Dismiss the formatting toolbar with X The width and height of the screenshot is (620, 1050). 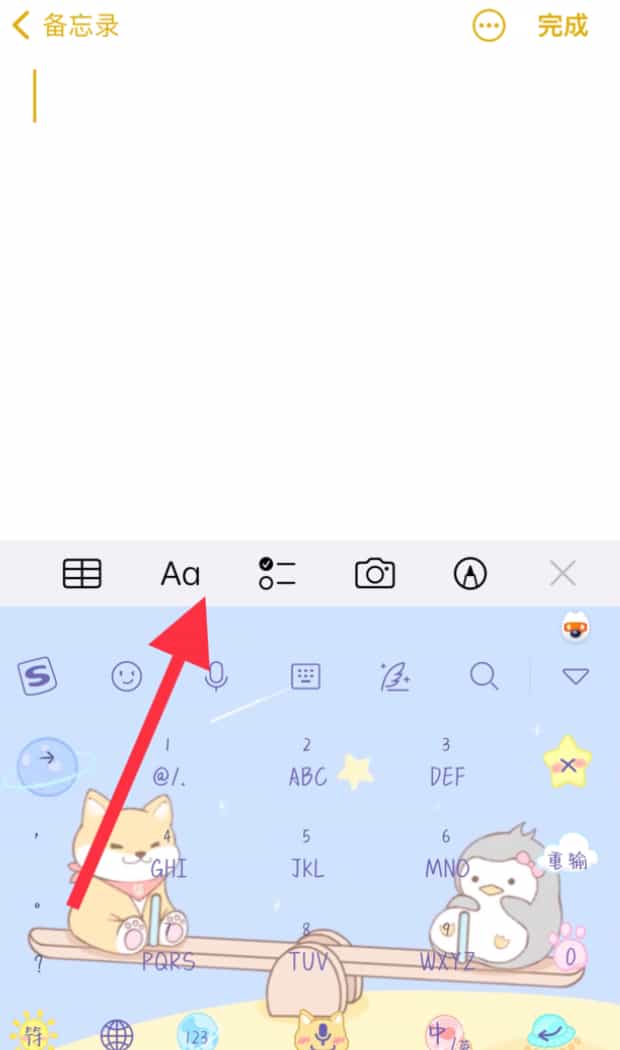(563, 573)
